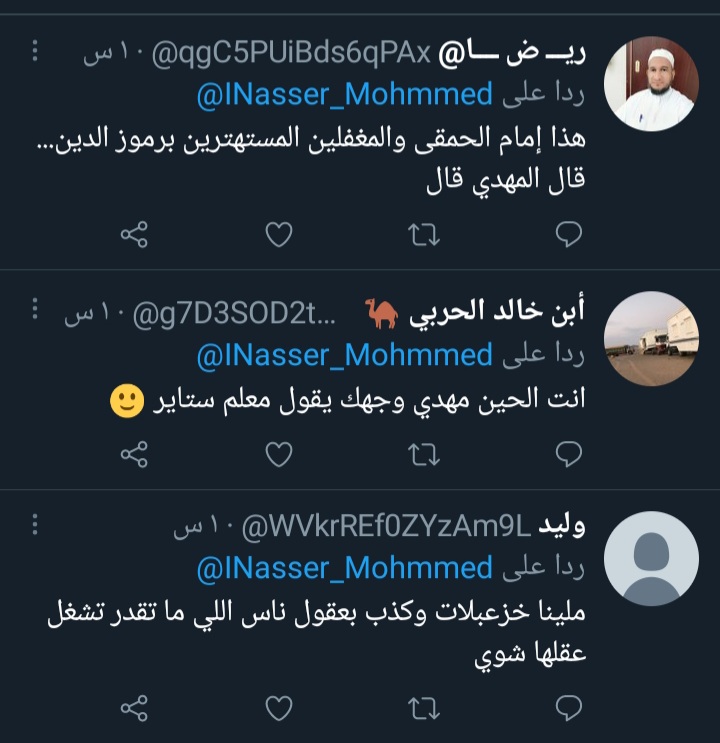
Task: Open @INasser_Mohmmed mention in أبن خالد الحربي's reply
Action: [x=344, y=354]
